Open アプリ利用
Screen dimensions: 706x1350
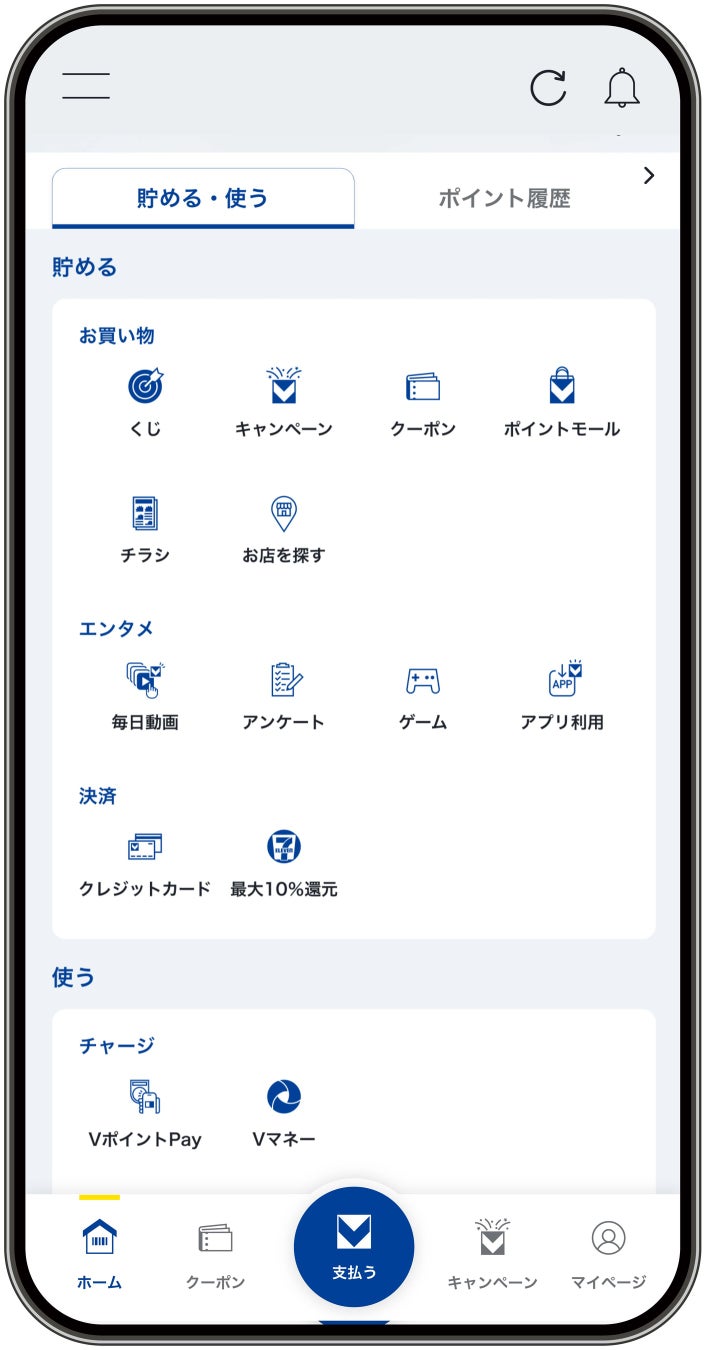(x=561, y=696)
